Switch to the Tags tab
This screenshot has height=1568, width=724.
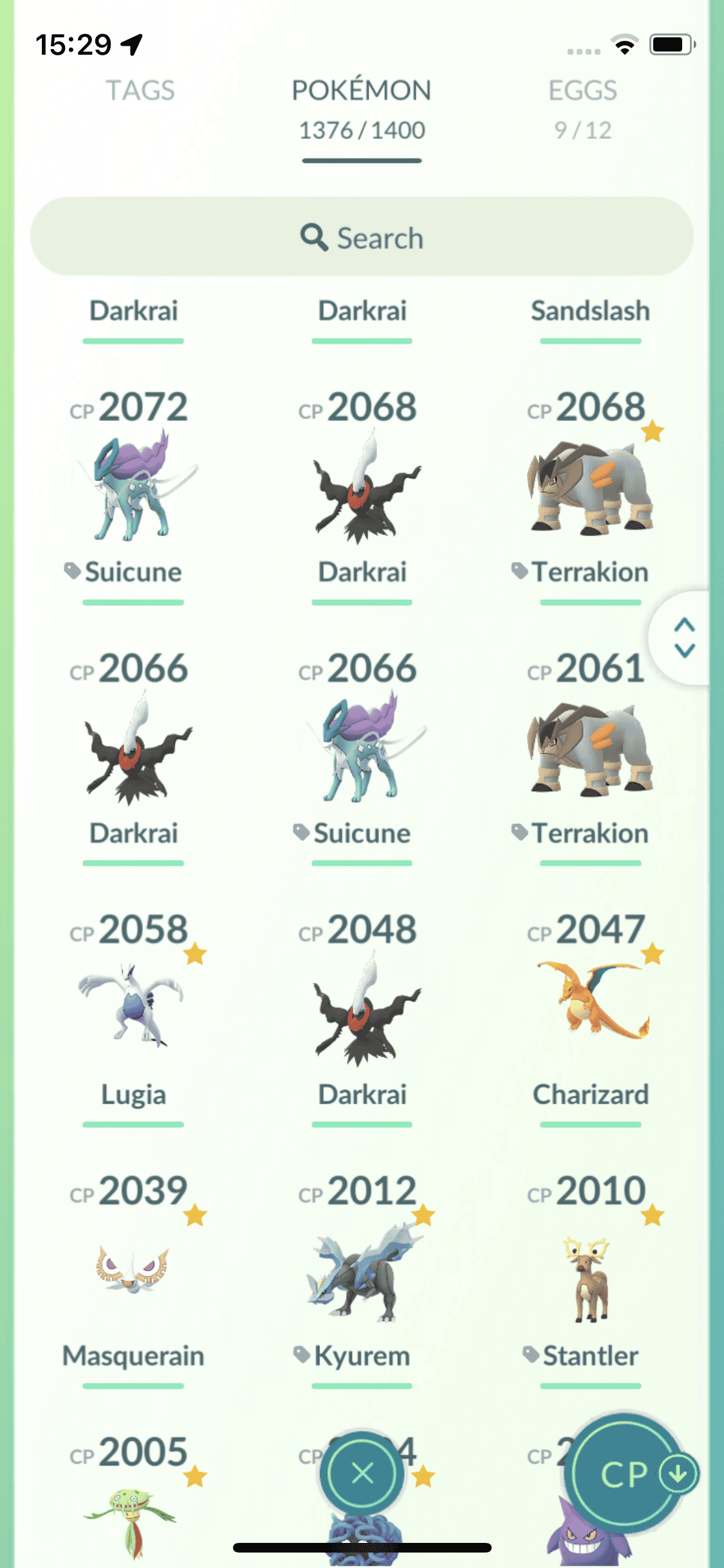pyautogui.click(x=140, y=91)
